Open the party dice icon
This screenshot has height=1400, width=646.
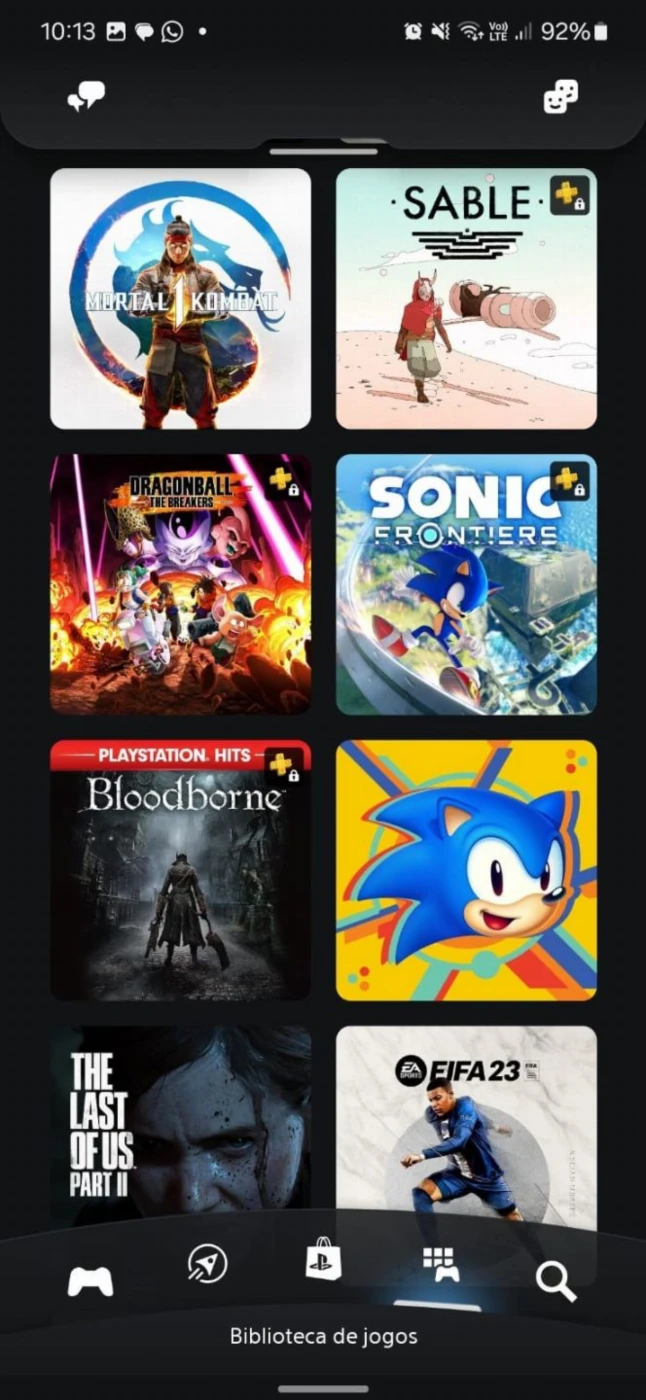pos(560,97)
